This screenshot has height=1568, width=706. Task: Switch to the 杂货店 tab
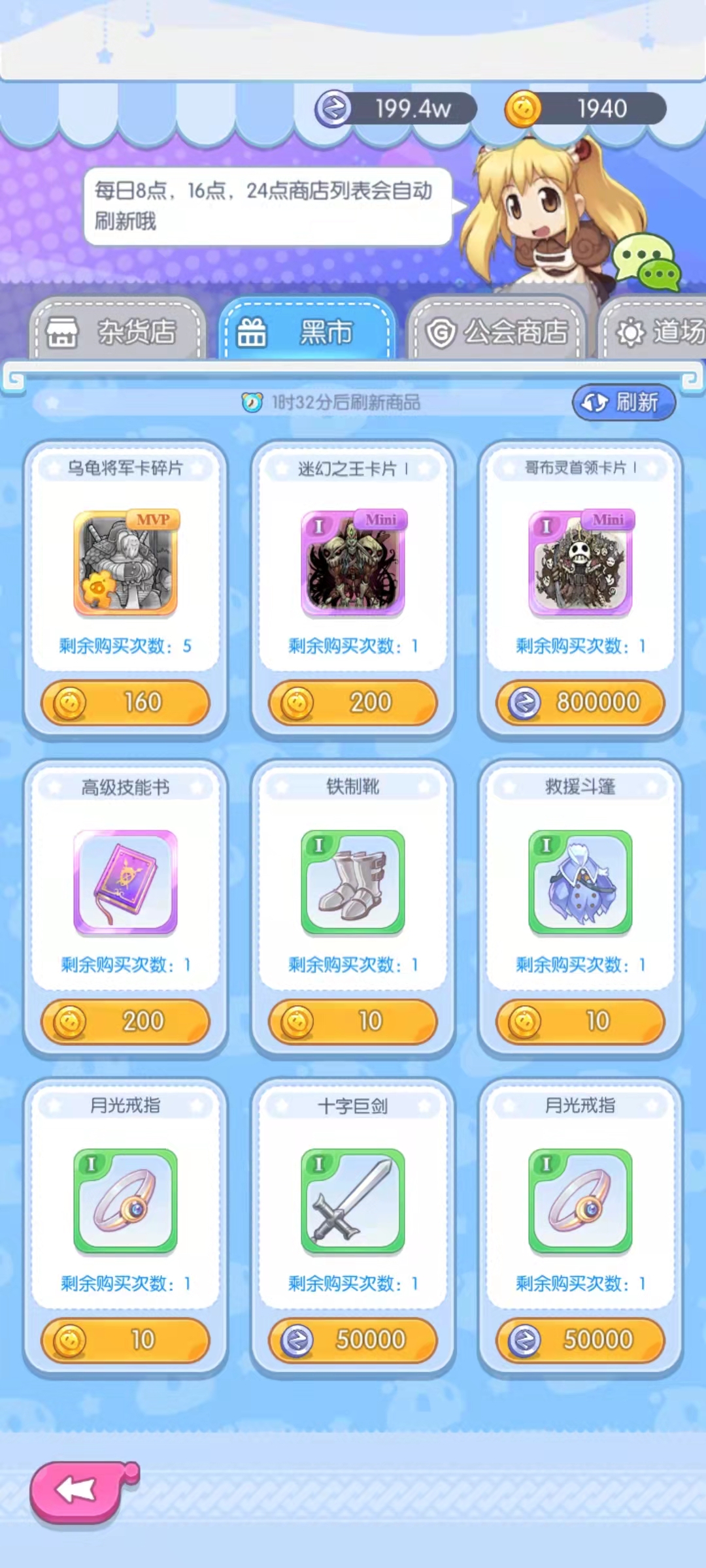tap(118, 331)
